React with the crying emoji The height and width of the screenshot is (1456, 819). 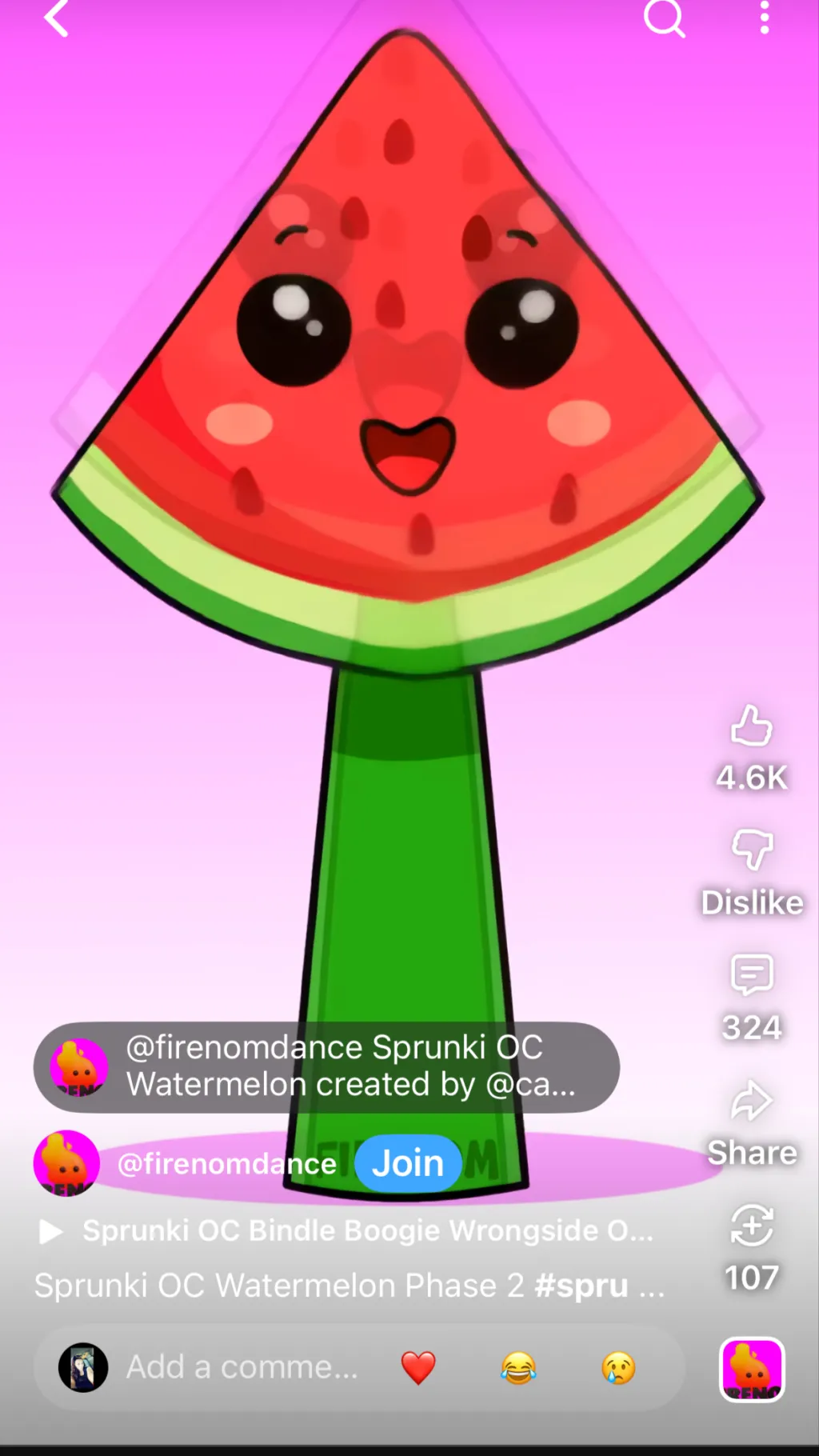pyautogui.click(x=616, y=1366)
